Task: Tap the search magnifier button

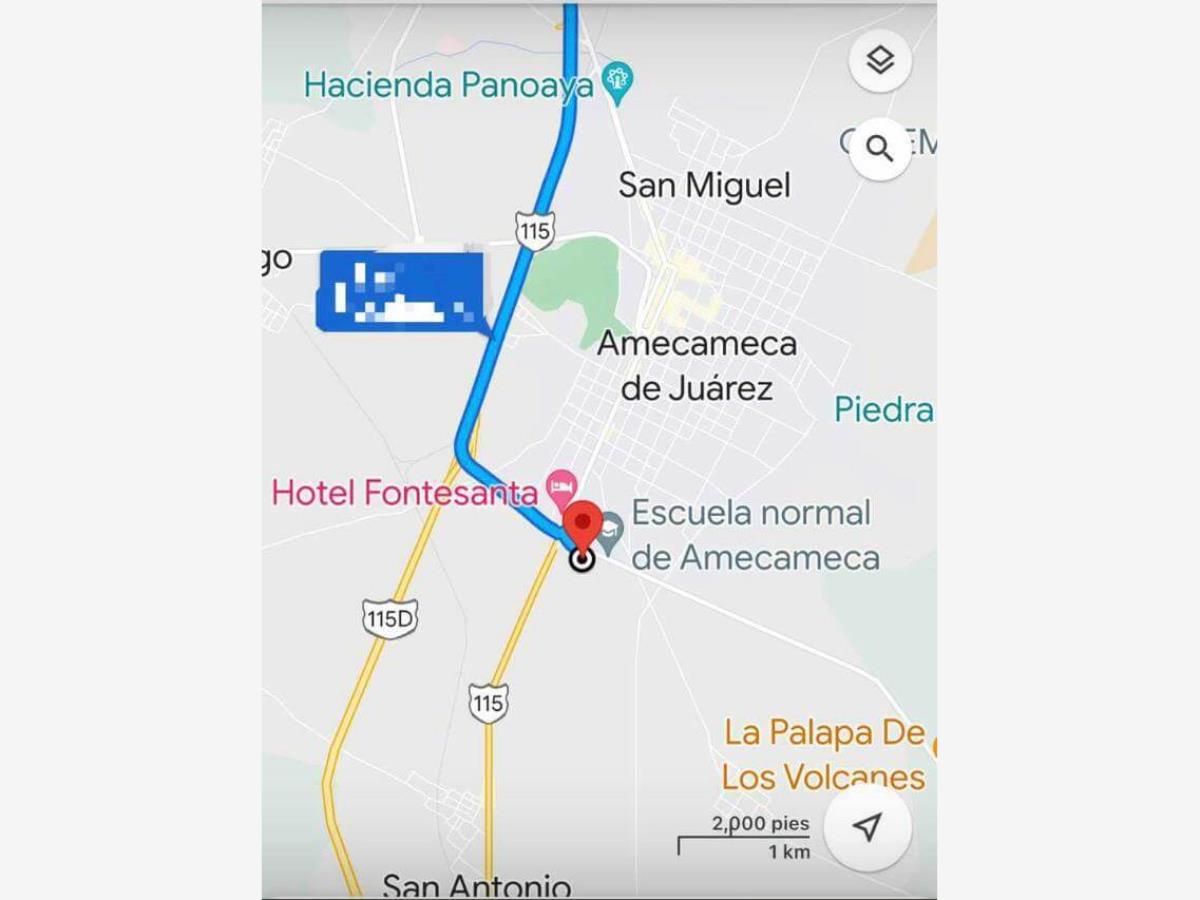Action: point(880,149)
